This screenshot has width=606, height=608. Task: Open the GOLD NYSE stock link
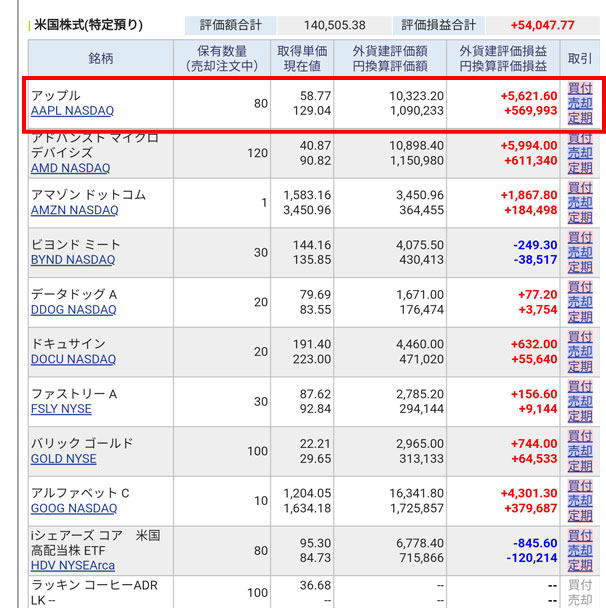[x=63, y=459]
